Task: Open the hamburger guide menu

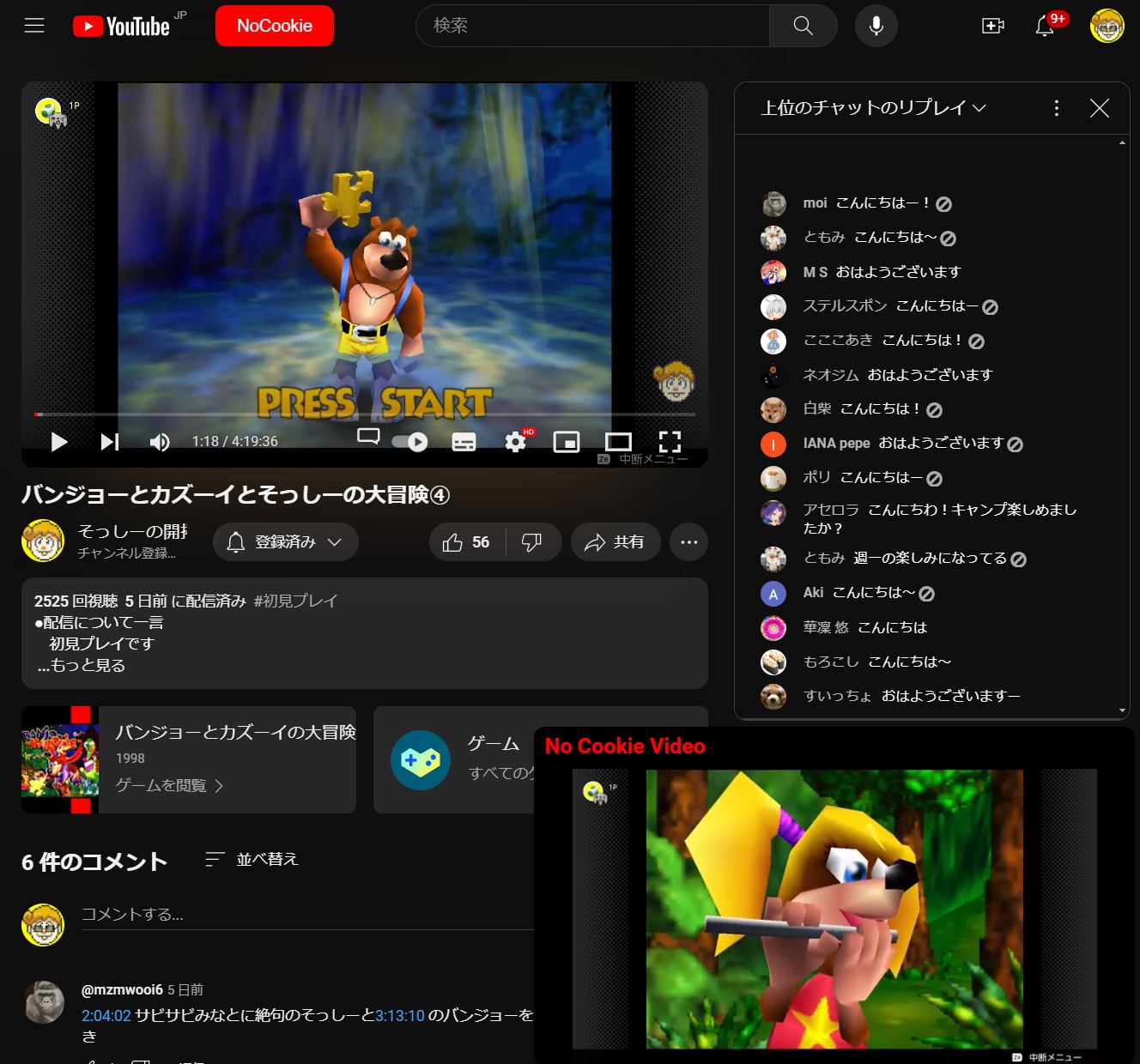Action: (x=34, y=26)
